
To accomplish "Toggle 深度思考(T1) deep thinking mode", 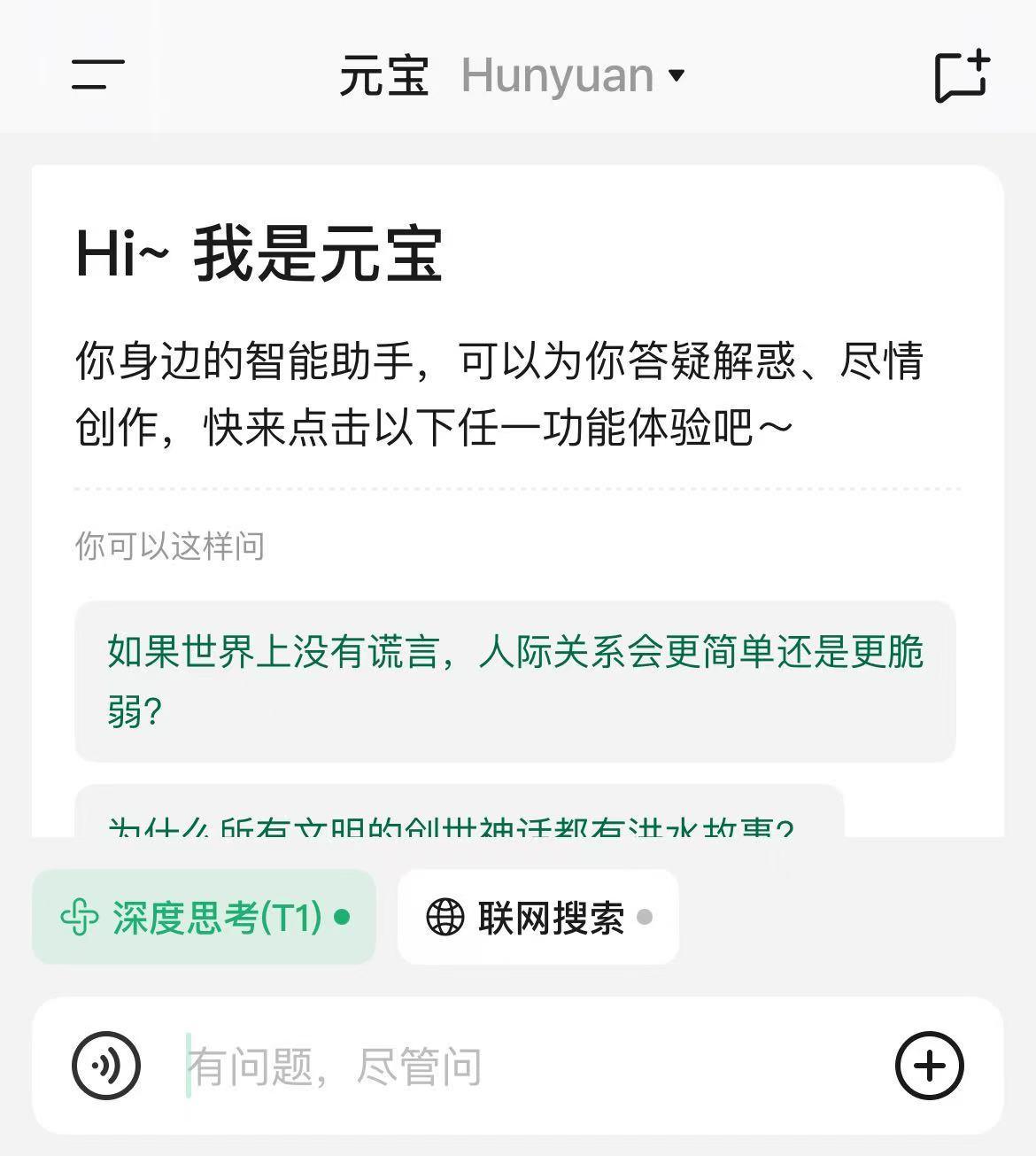I will point(204,917).
